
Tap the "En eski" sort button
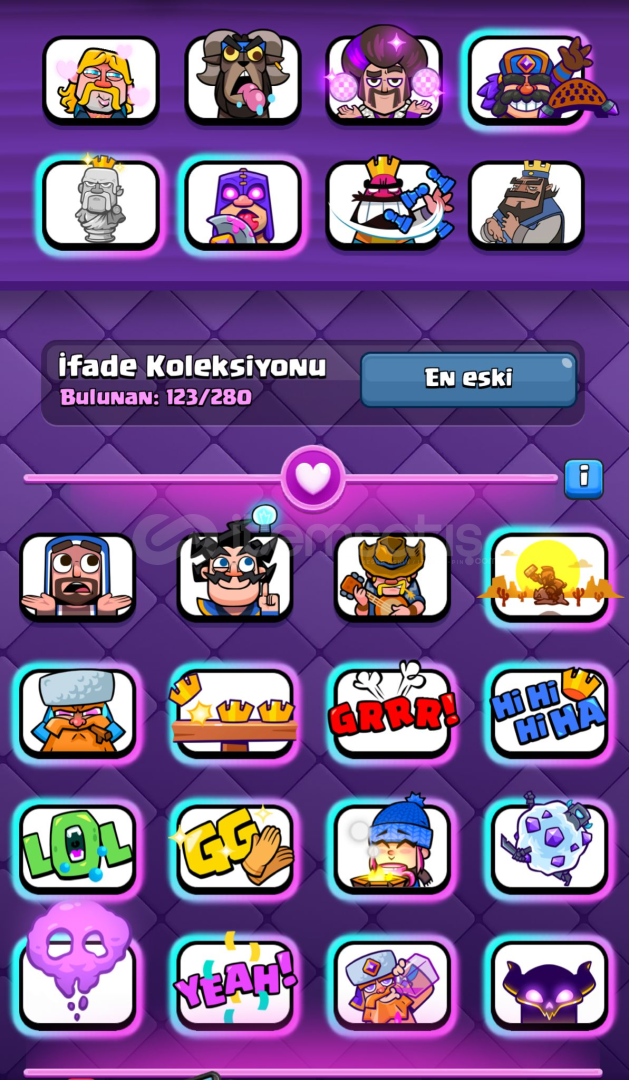468,380
